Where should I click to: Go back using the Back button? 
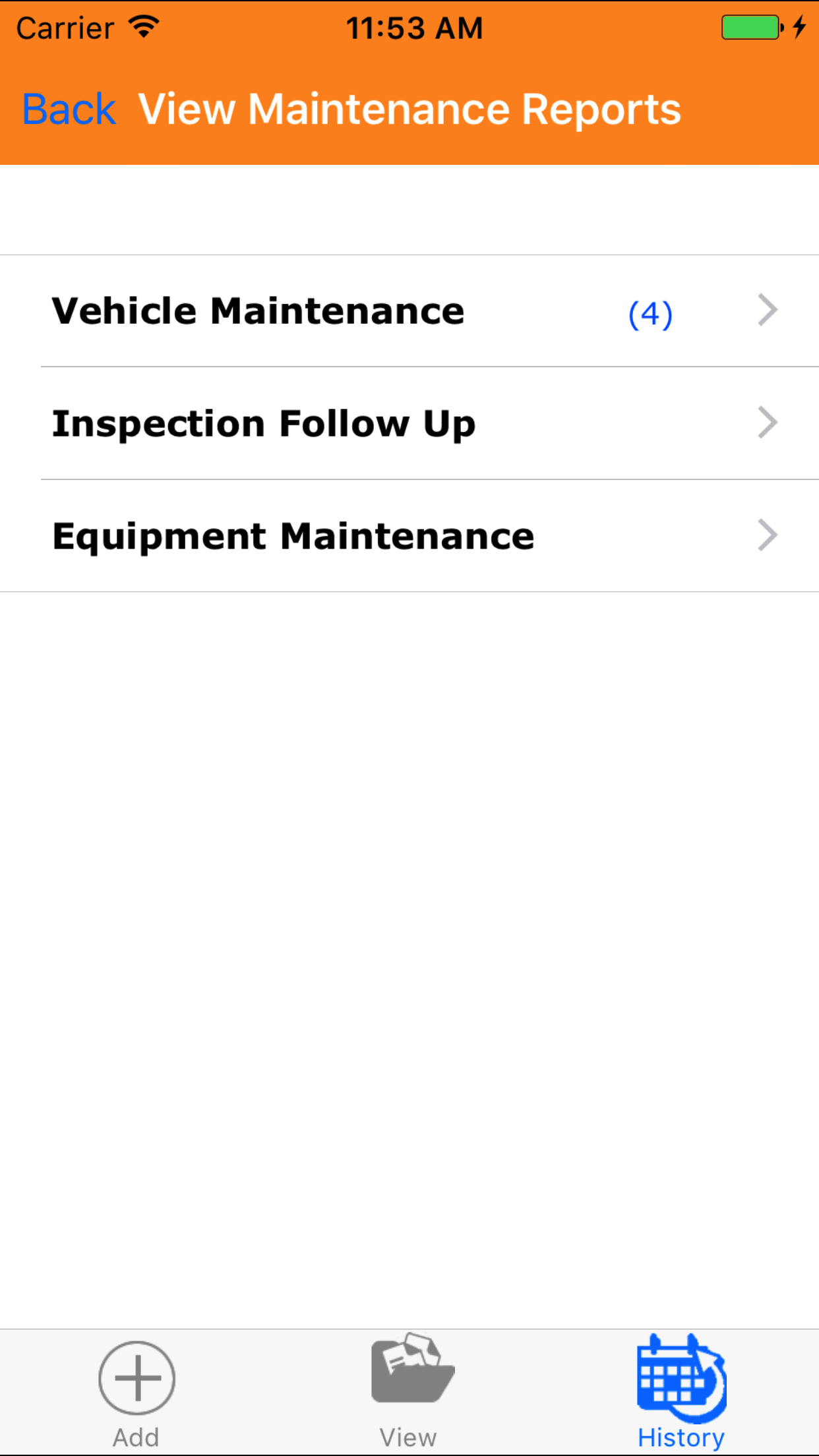click(69, 109)
